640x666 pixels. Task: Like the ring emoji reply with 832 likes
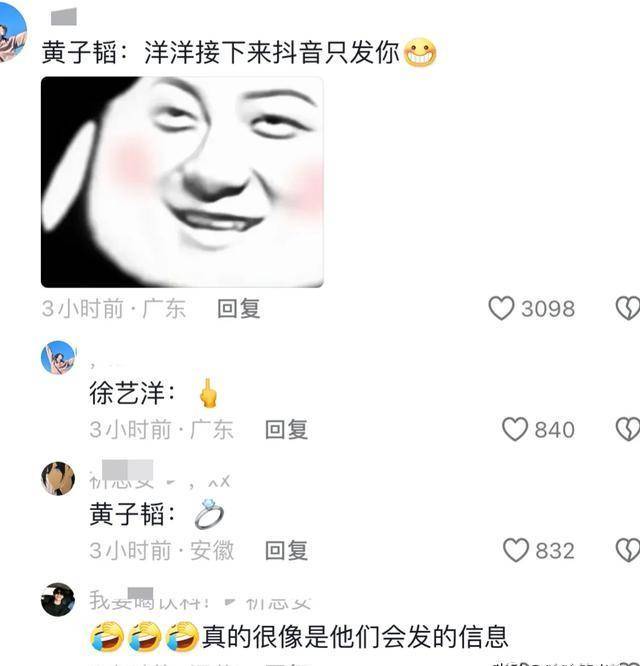click(515, 551)
